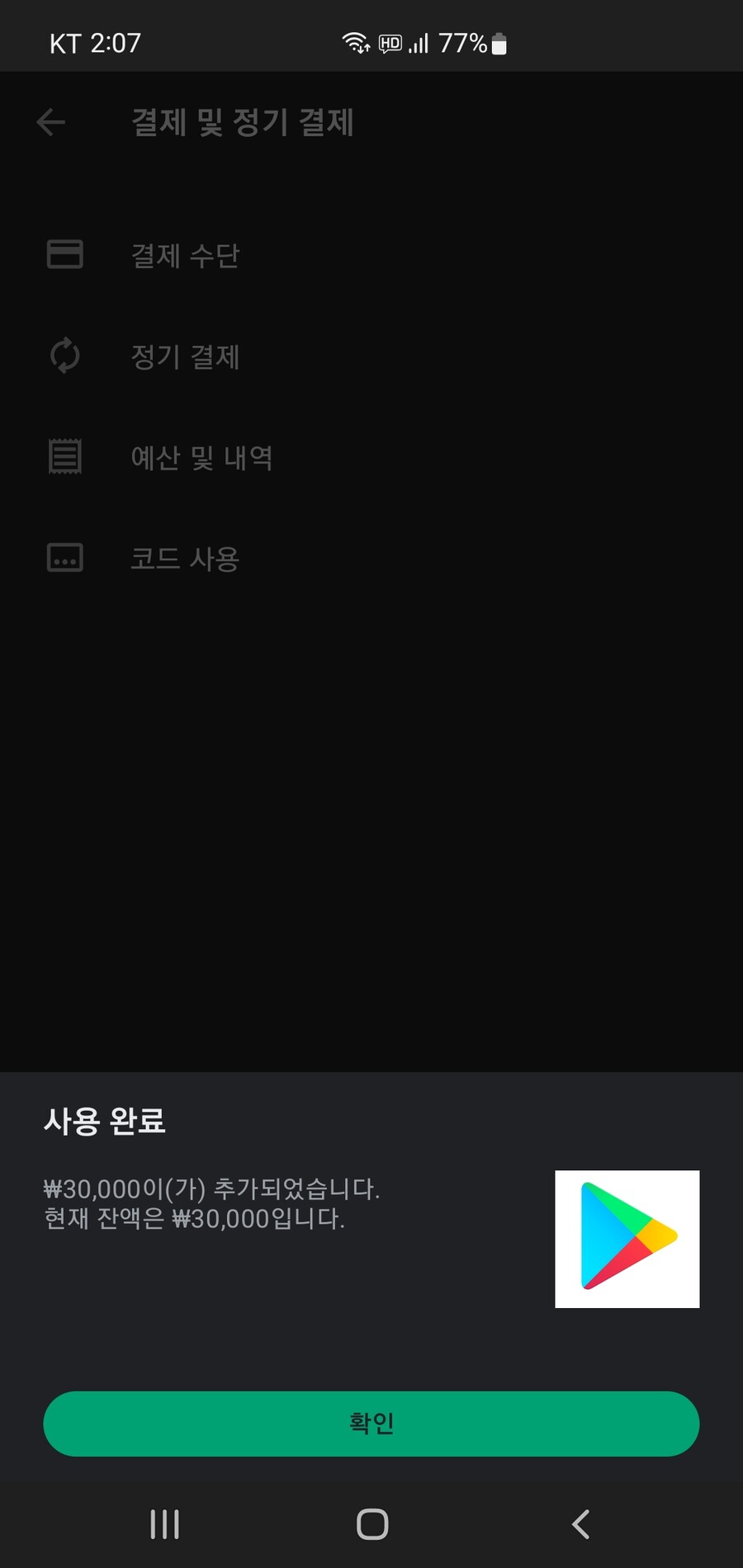Screen dimensions: 743x1568
Task: Select the payment card icon next to 결제 수단
Action: point(65,254)
